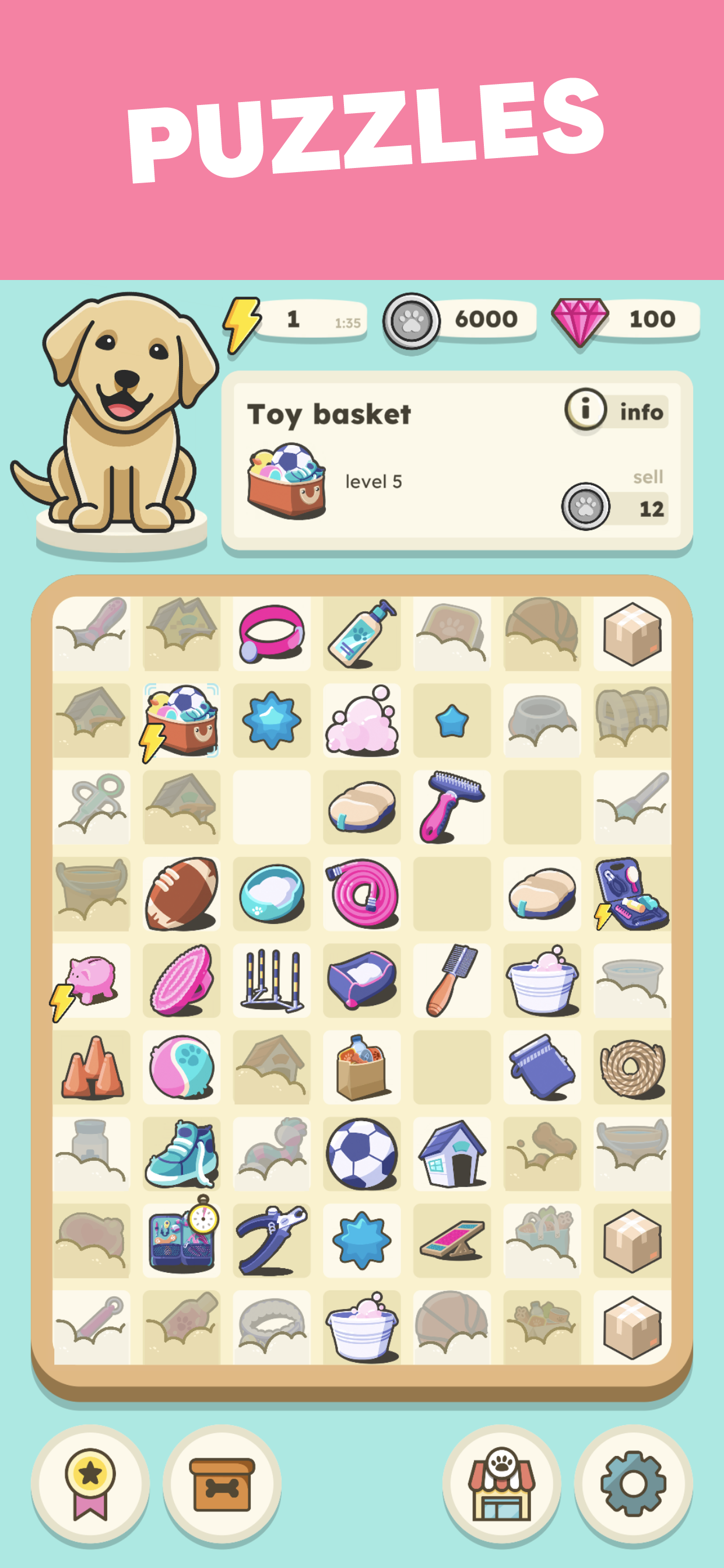
Task: Select the pink hose item
Action: [361, 894]
